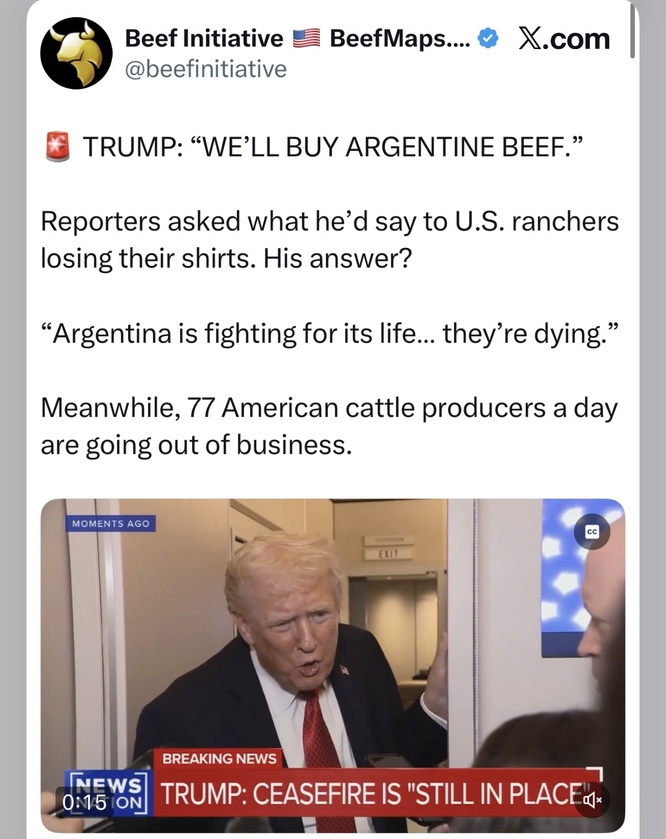This screenshot has height=839, width=666.
Task: Toggle closed captions on the video
Action: click(x=591, y=532)
